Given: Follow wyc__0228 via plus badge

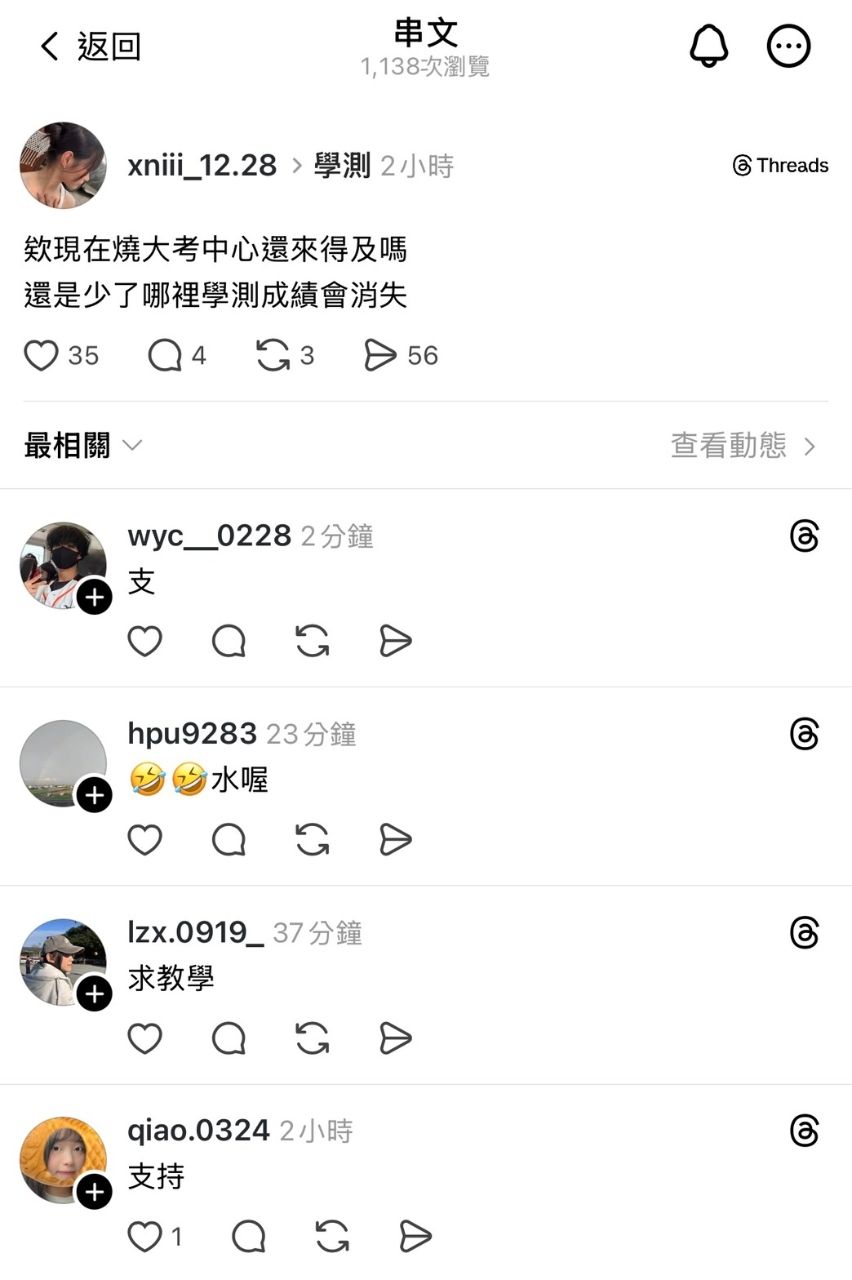Looking at the screenshot, I should click(94, 598).
